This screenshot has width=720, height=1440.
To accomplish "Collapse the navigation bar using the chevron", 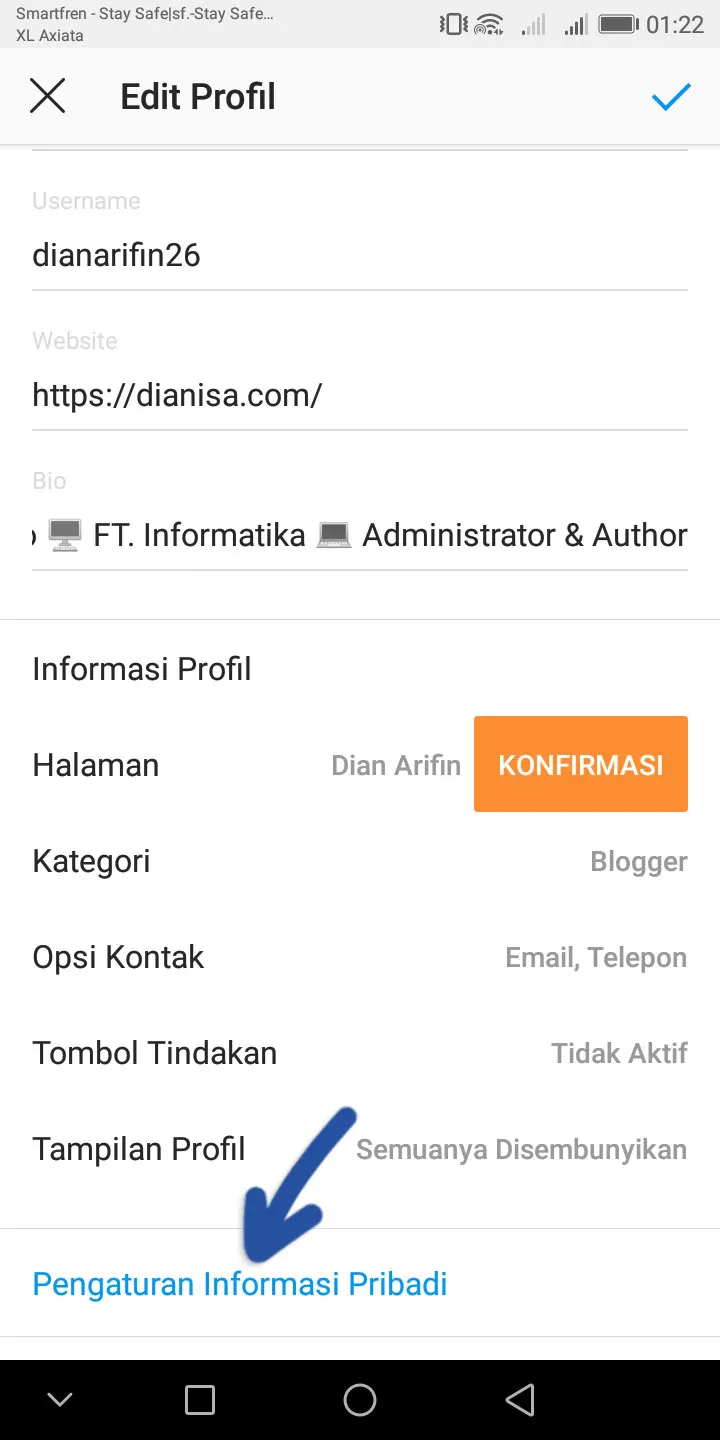I will click(60, 1400).
